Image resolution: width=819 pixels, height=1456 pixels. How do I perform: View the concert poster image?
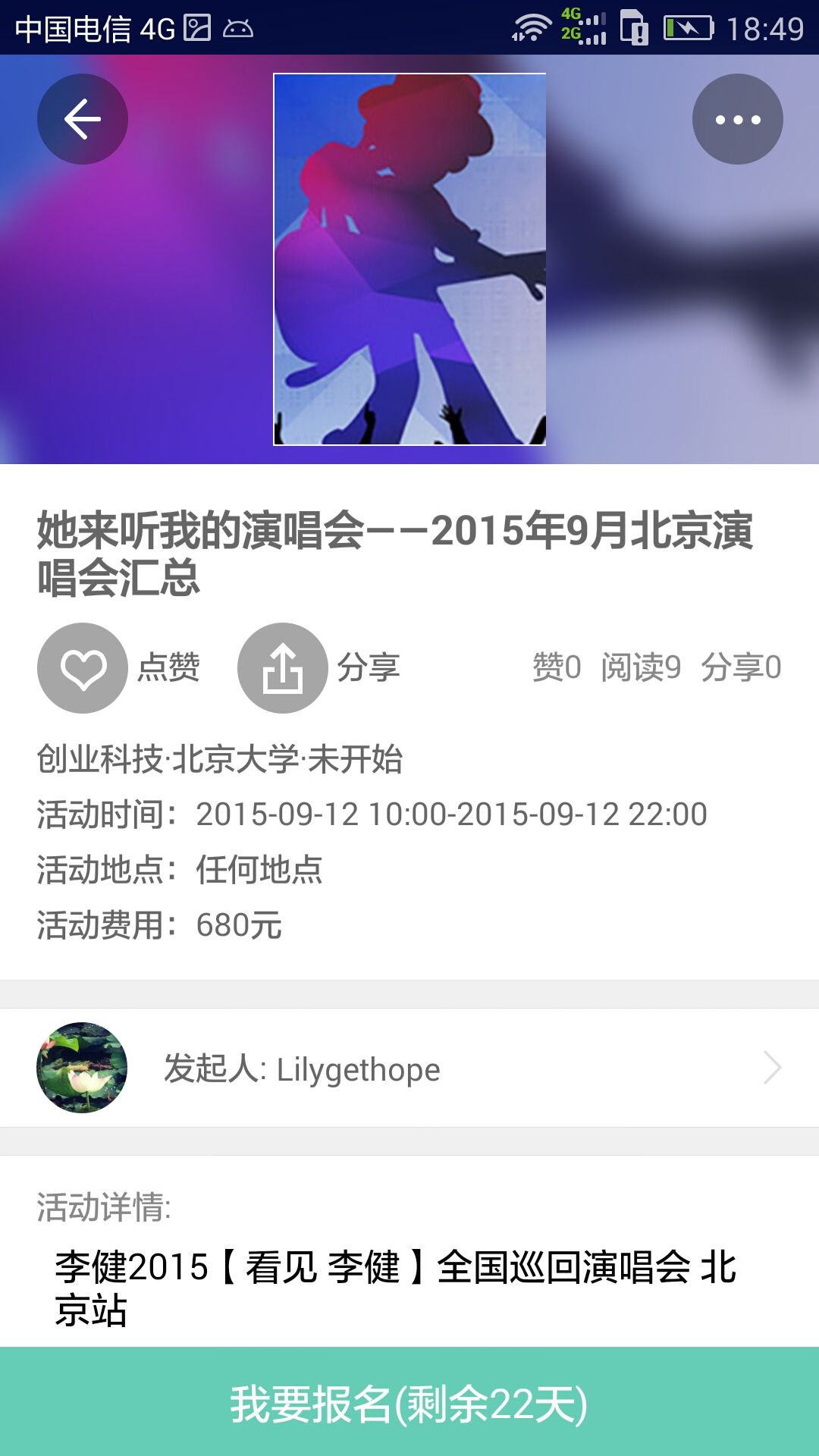pyautogui.click(x=409, y=259)
